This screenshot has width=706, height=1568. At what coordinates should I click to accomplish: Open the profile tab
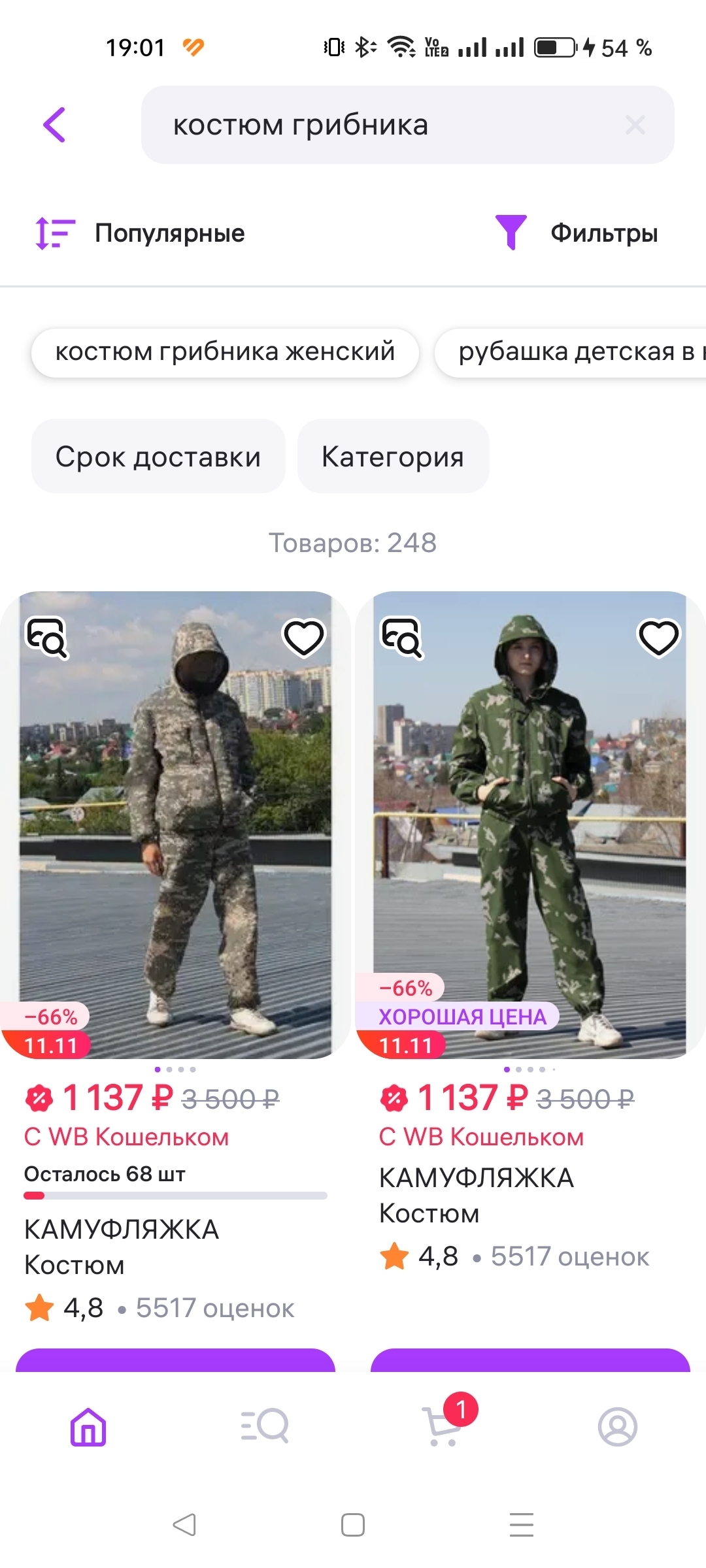617,1426
